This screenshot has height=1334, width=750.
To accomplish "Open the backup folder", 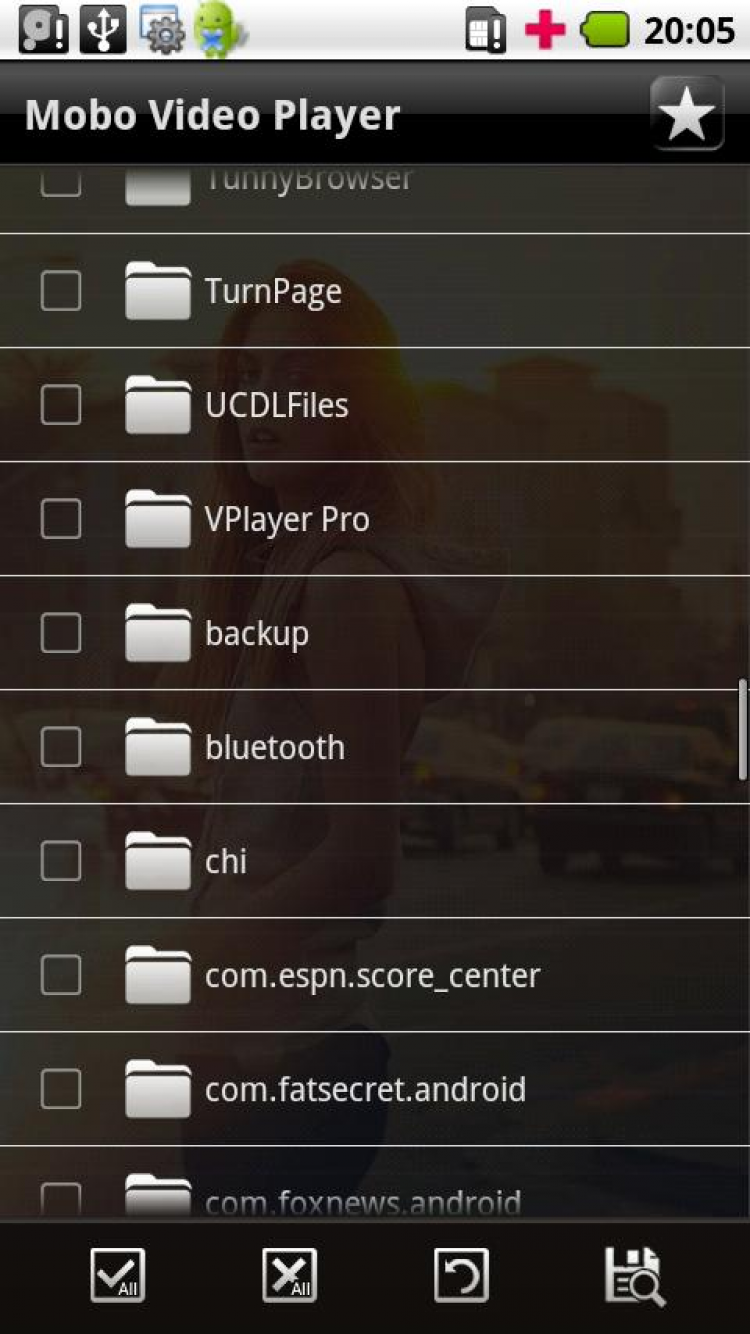I will (x=375, y=633).
